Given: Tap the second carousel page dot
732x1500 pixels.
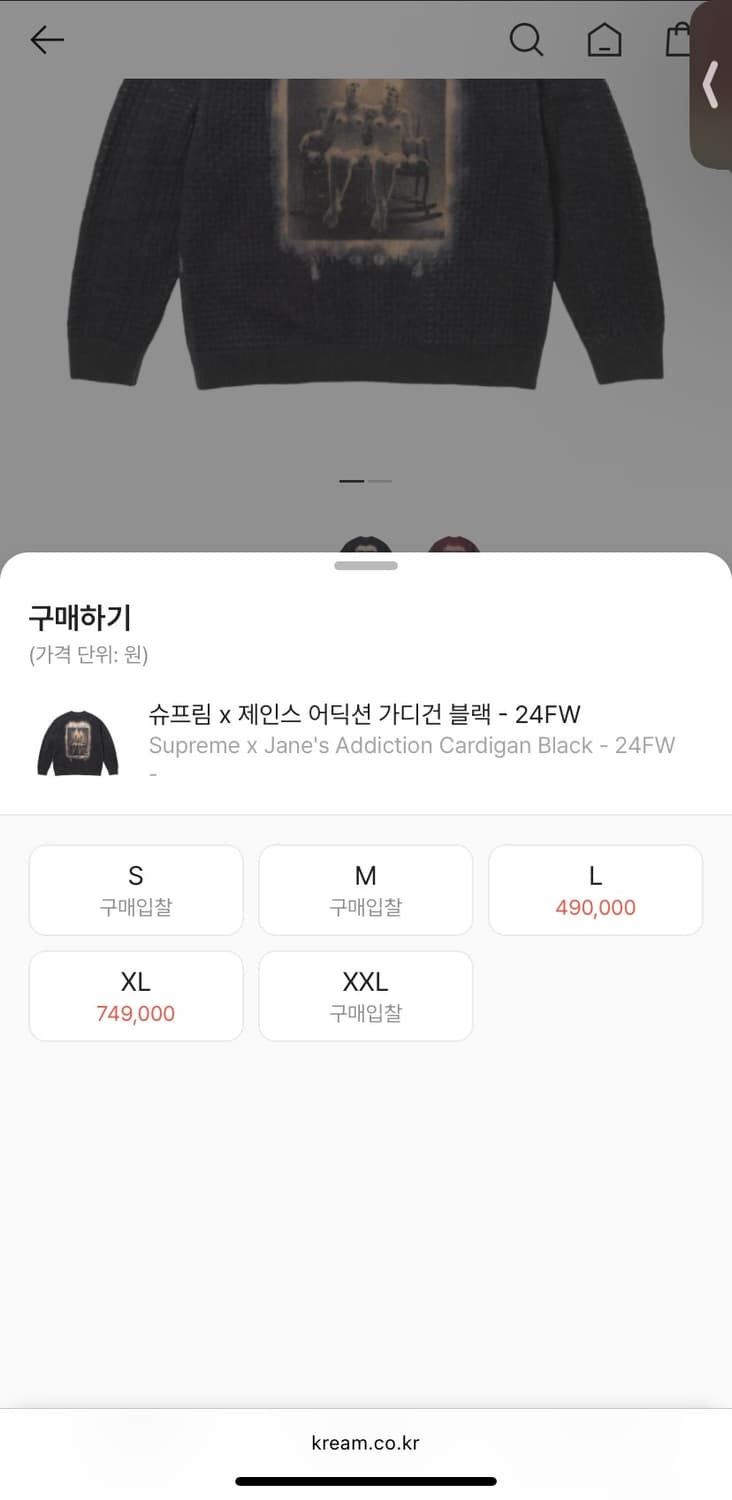Looking at the screenshot, I should (x=379, y=481).
